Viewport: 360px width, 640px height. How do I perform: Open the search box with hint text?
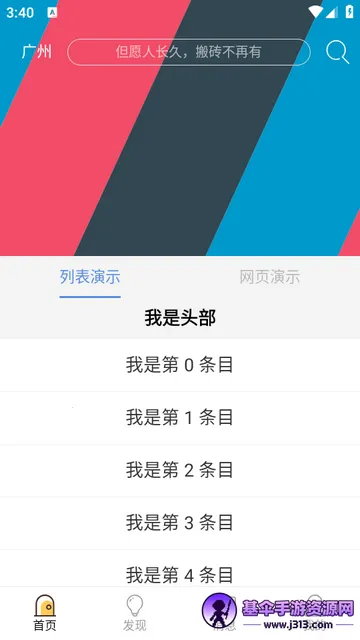pyautogui.click(x=189, y=52)
